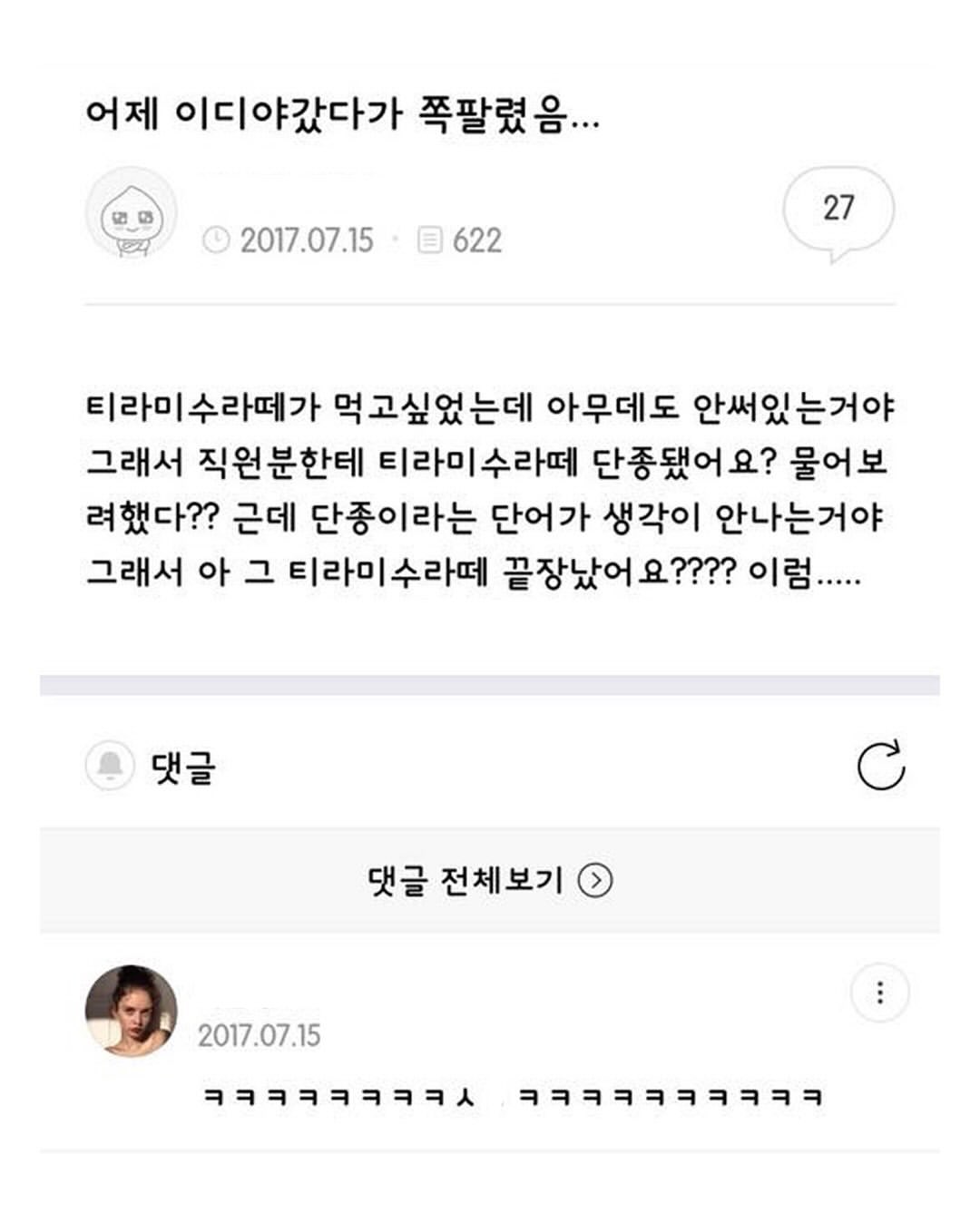980x1223 pixels.
Task: Open the 27 comments bubble
Action: [x=838, y=212]
